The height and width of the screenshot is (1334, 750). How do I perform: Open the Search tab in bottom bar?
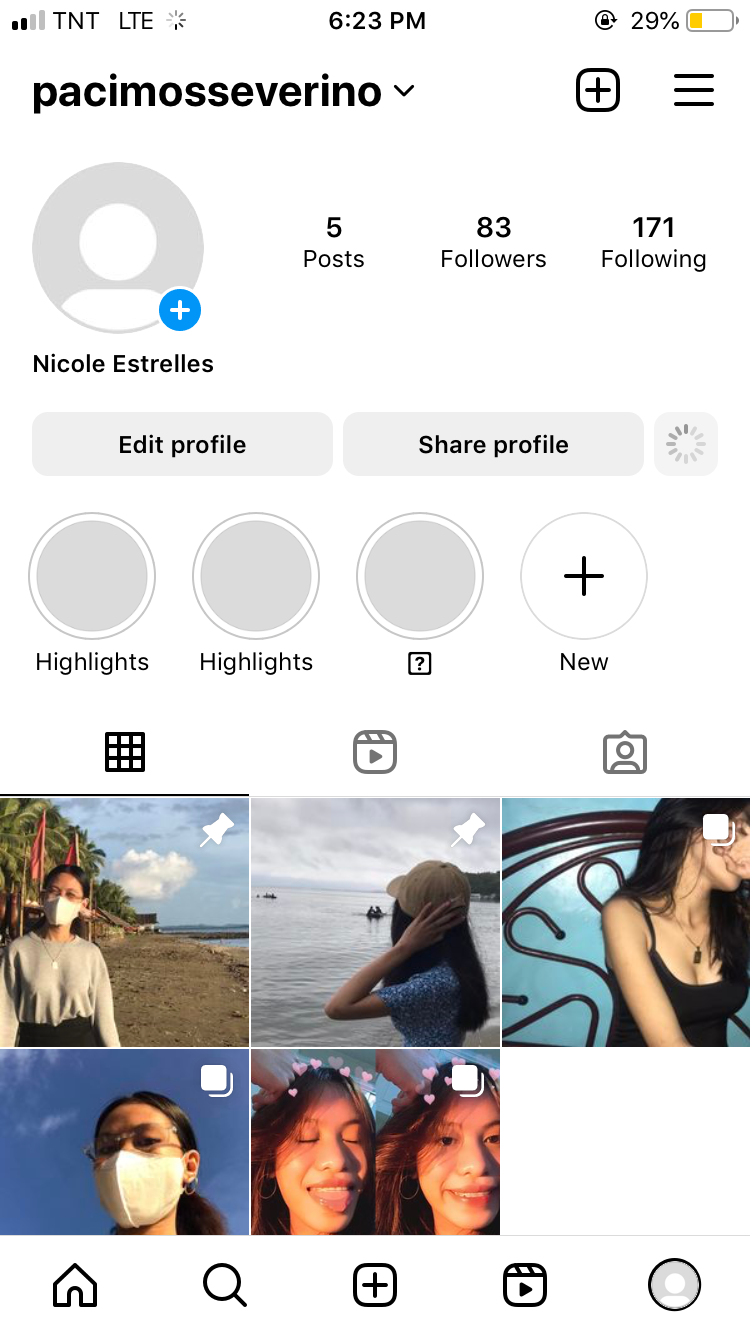[x=225, y=1285]
